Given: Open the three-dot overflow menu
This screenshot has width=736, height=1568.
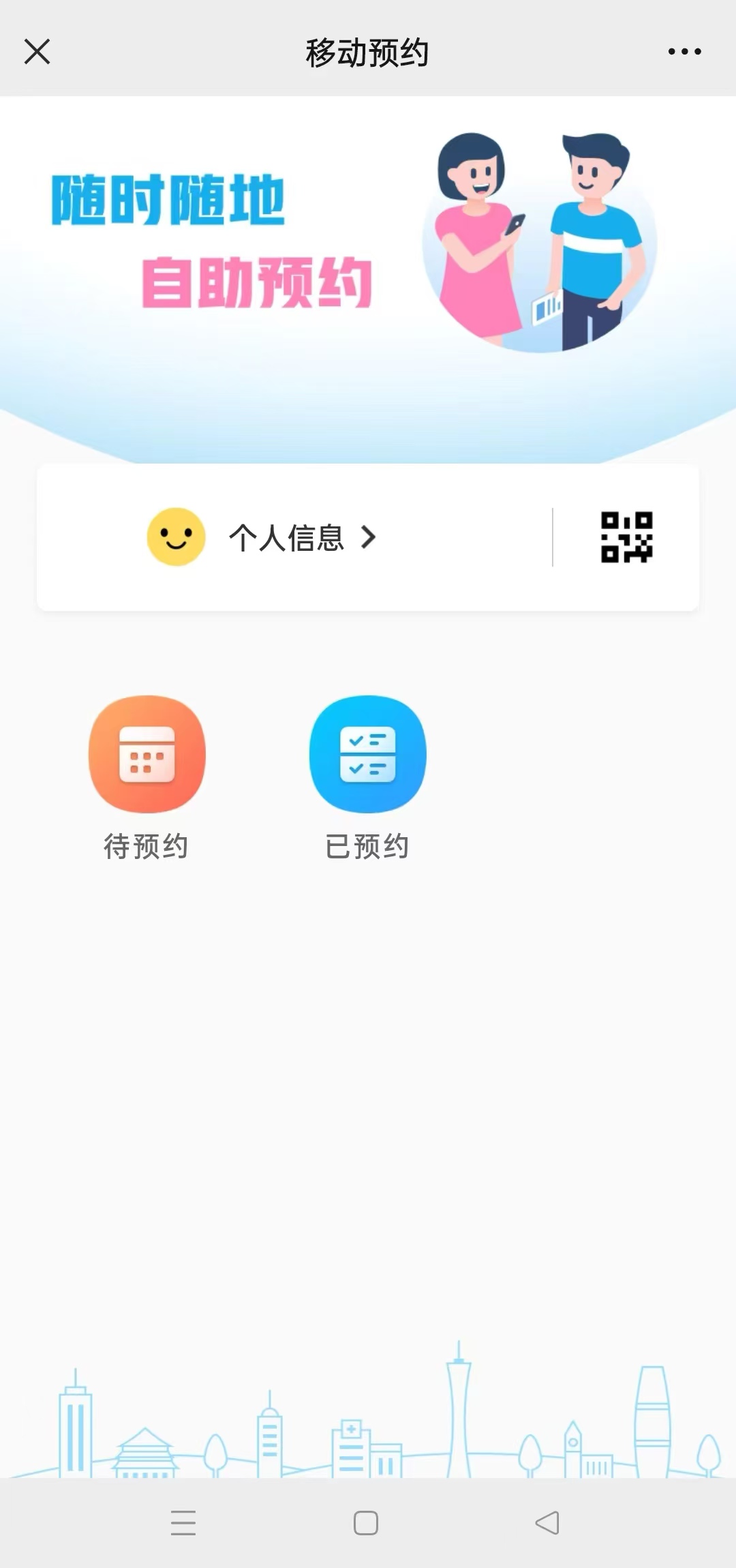Looking at the screenshot, I should (x=684, y=51).
